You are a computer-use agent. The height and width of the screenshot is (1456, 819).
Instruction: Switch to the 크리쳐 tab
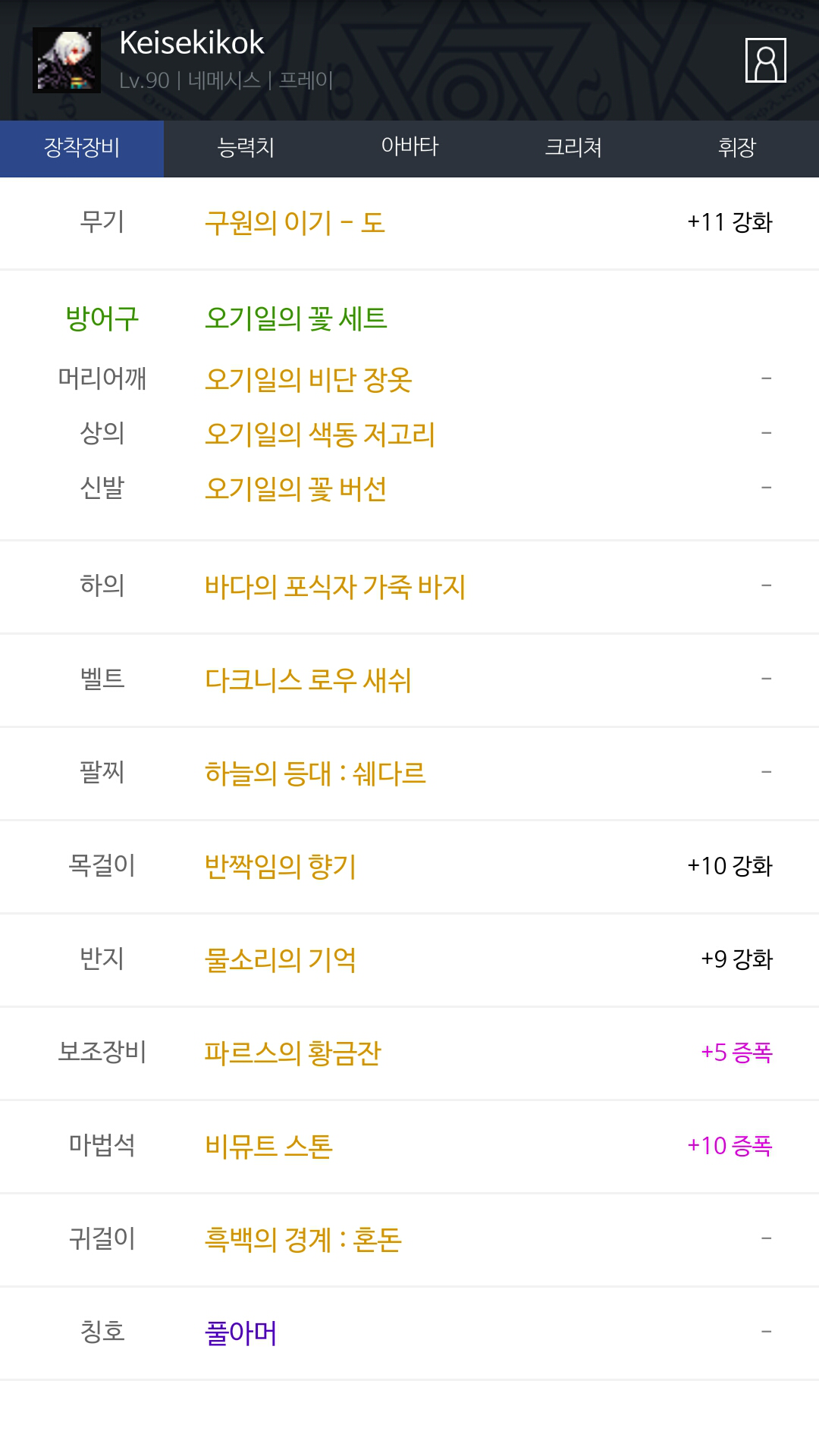(x=573, y=149)
